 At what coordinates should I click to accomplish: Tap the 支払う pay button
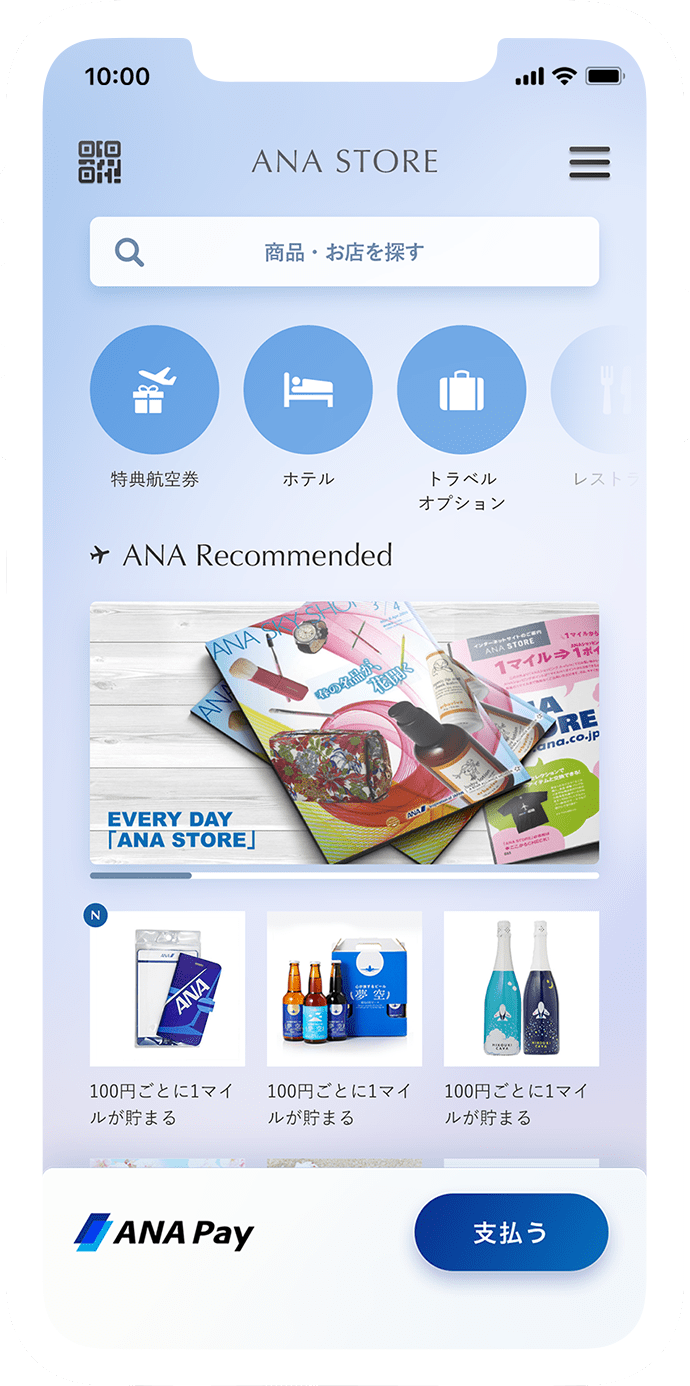click(x=511, y=1232)
